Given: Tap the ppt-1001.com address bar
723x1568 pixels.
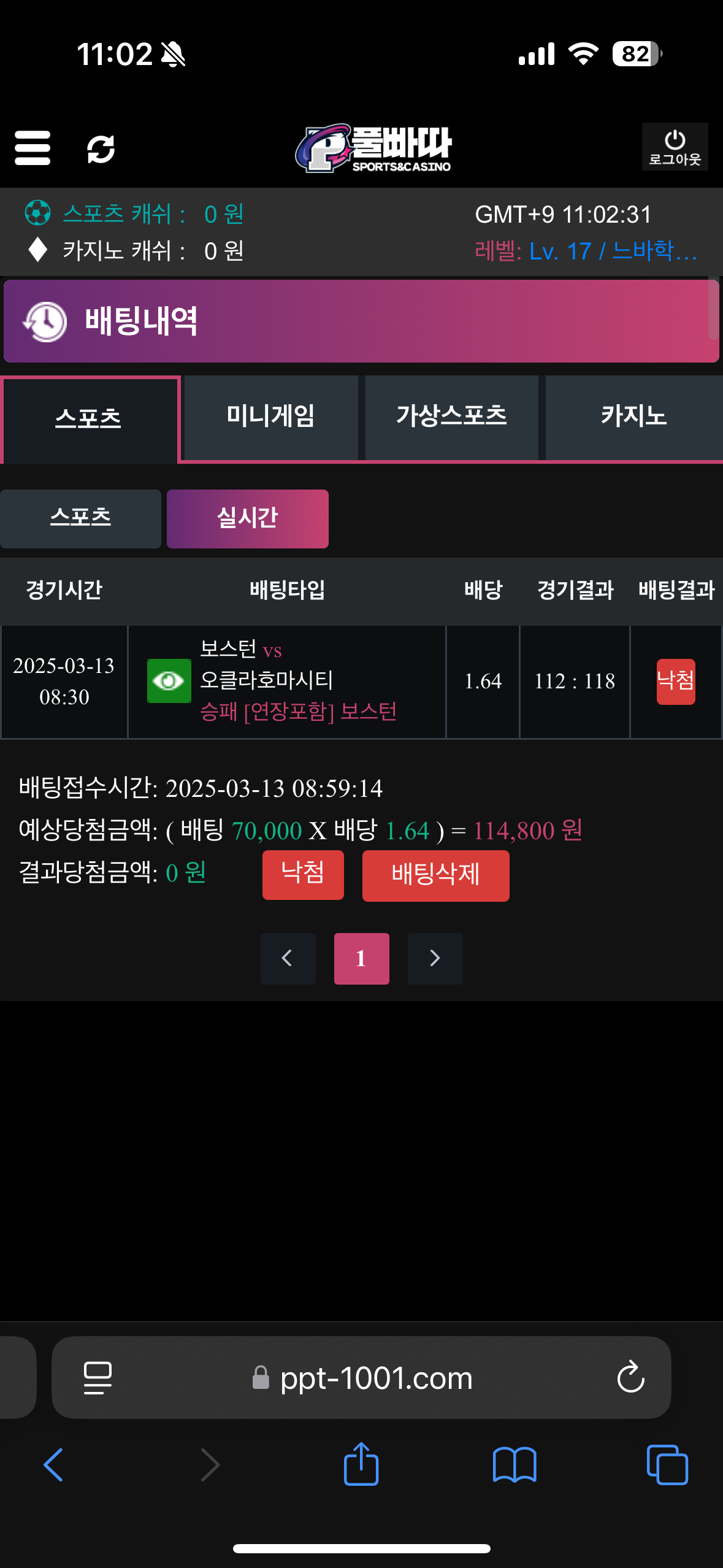Looking at the screenshot, I should pos(375,1378).
